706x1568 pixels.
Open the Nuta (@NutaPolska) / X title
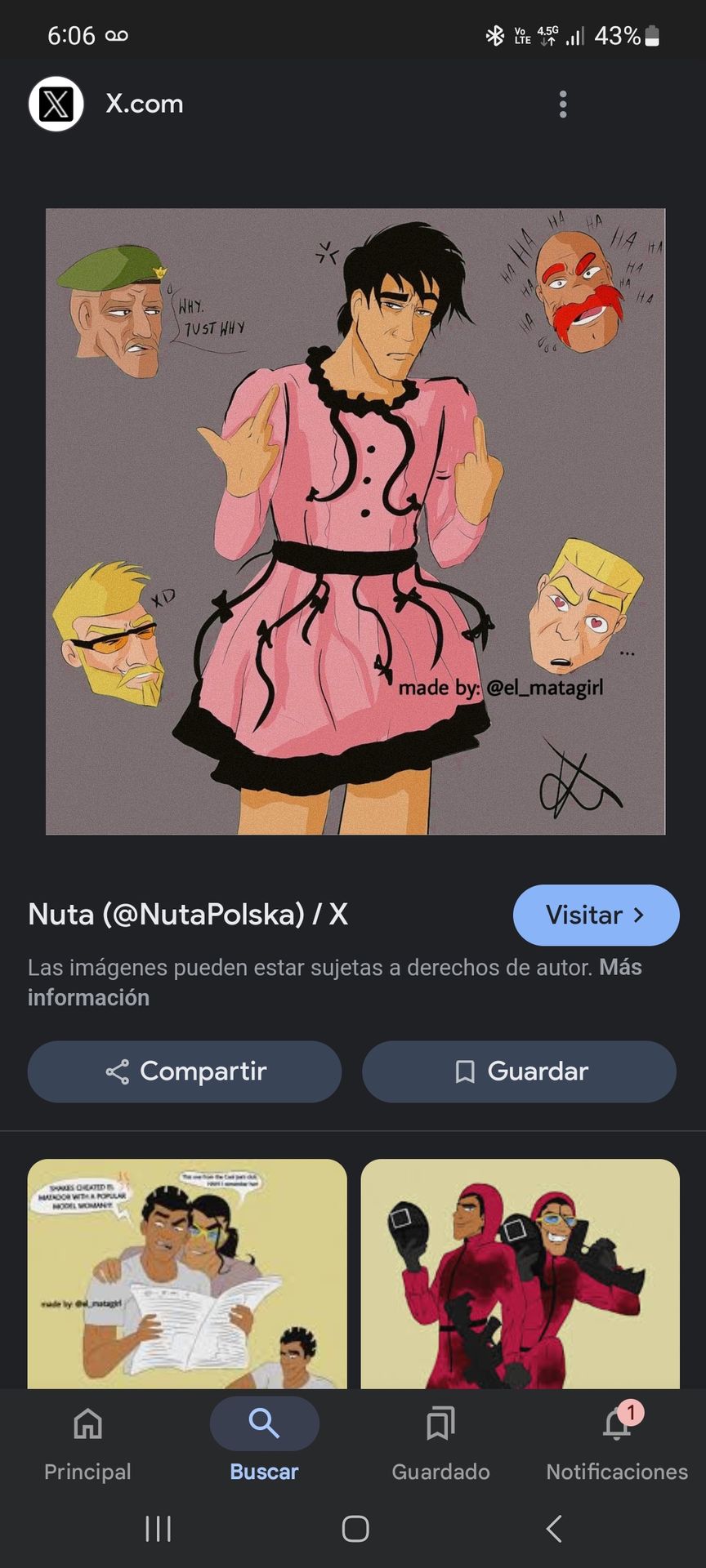pyautogui.click(x=188, y=914)
